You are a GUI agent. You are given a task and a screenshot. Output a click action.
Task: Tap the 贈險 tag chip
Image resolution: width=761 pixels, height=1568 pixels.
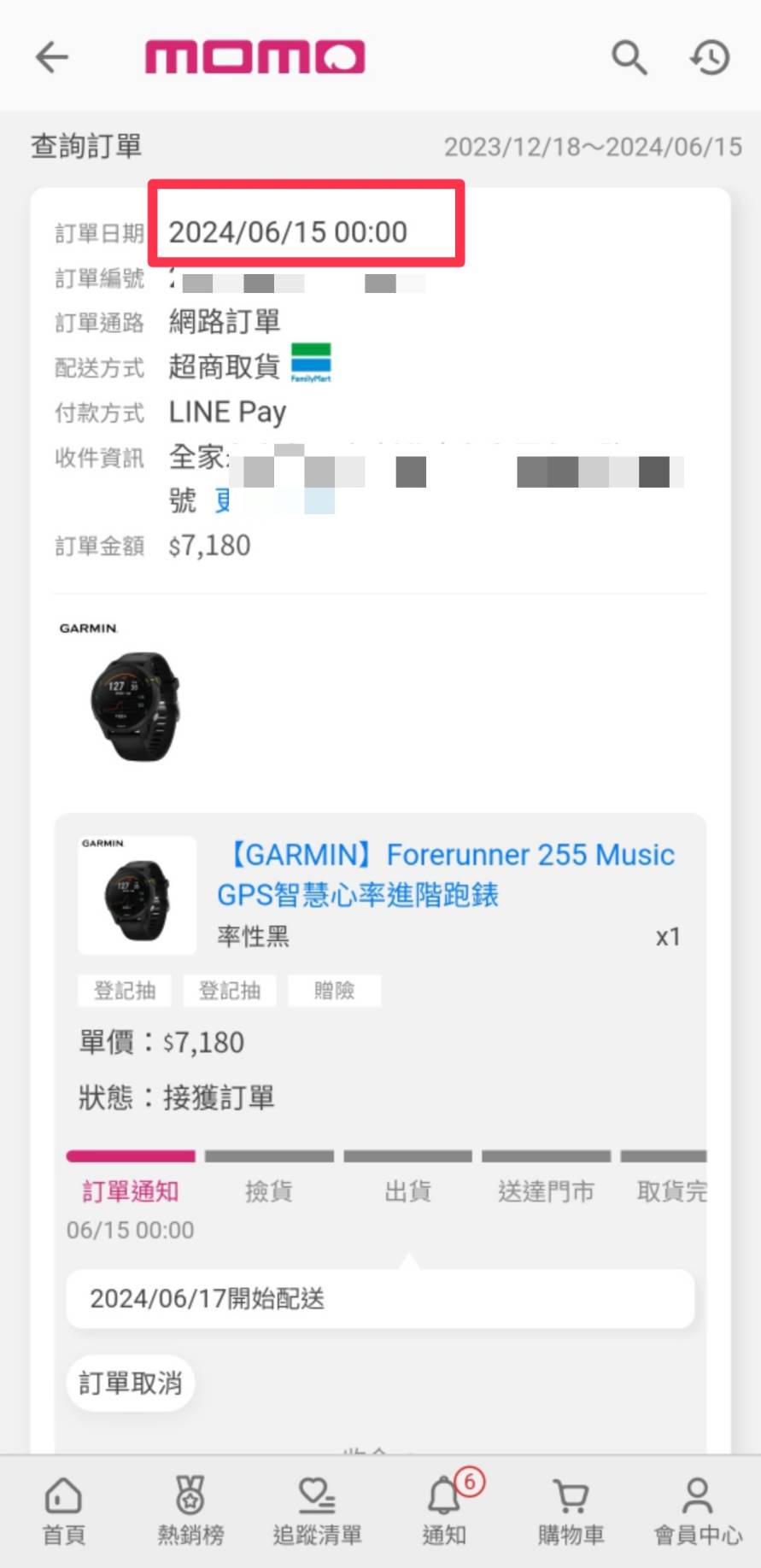334,991
